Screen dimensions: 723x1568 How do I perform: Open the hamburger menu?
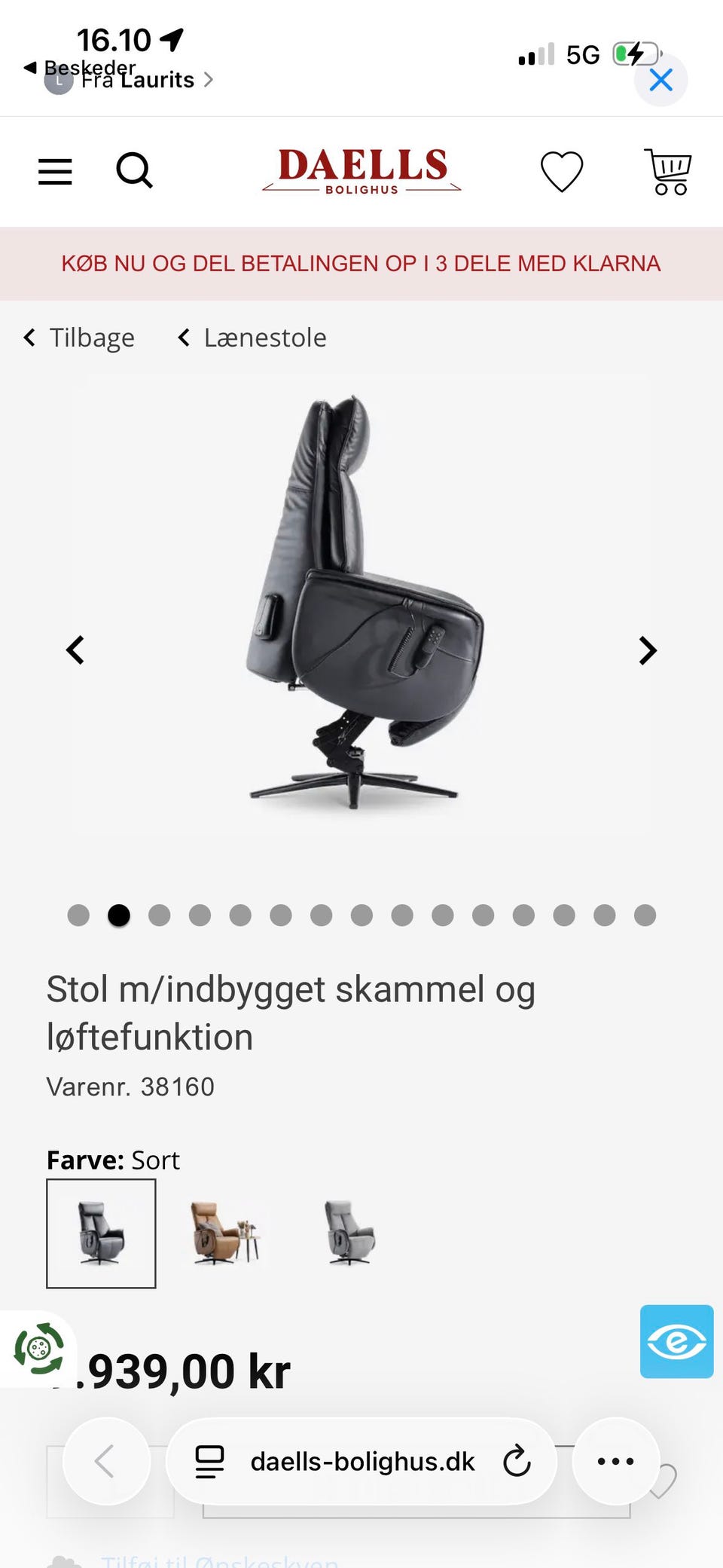coord(55,172)
